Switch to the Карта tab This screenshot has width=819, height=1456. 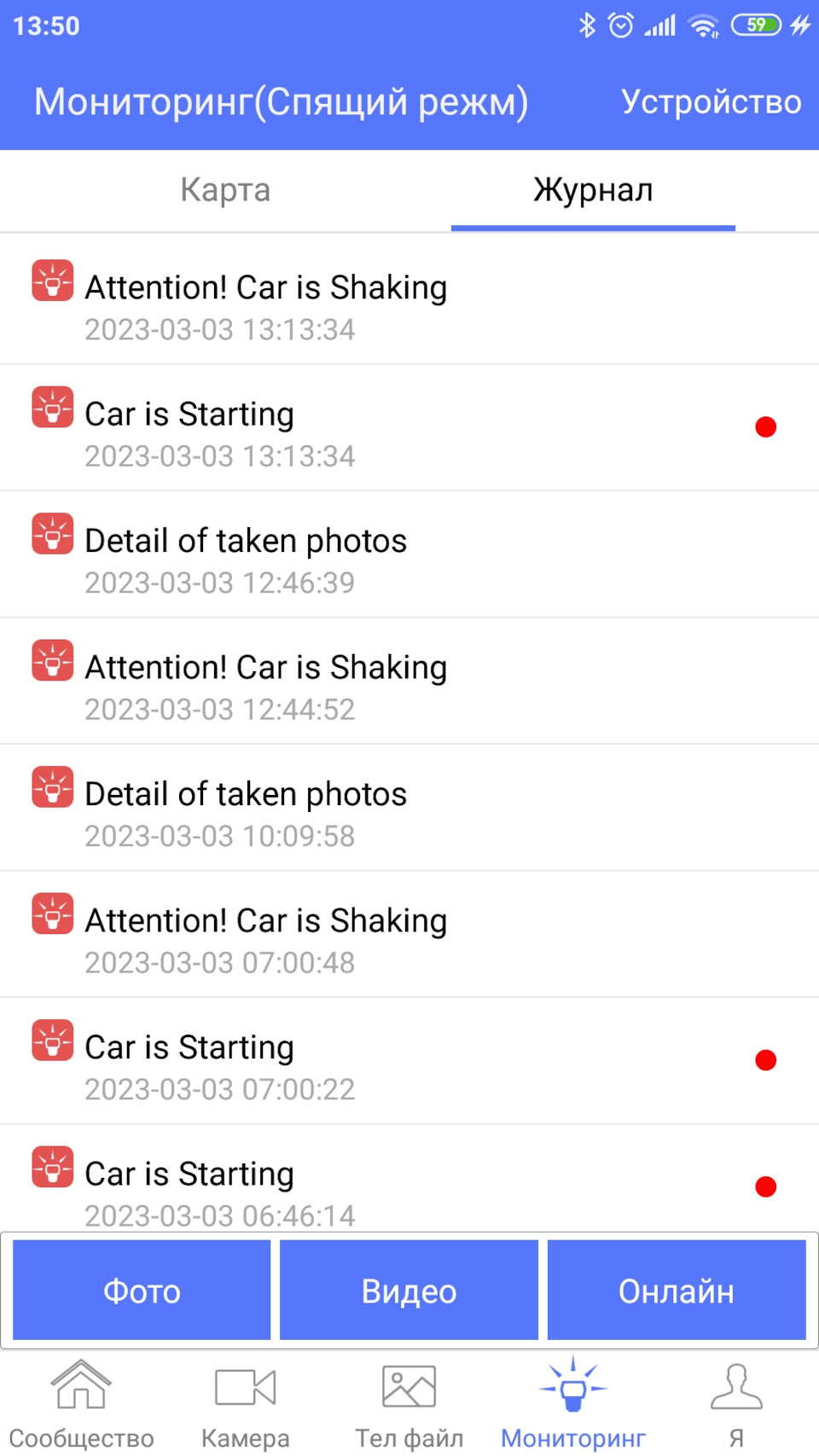coord(225,190)
